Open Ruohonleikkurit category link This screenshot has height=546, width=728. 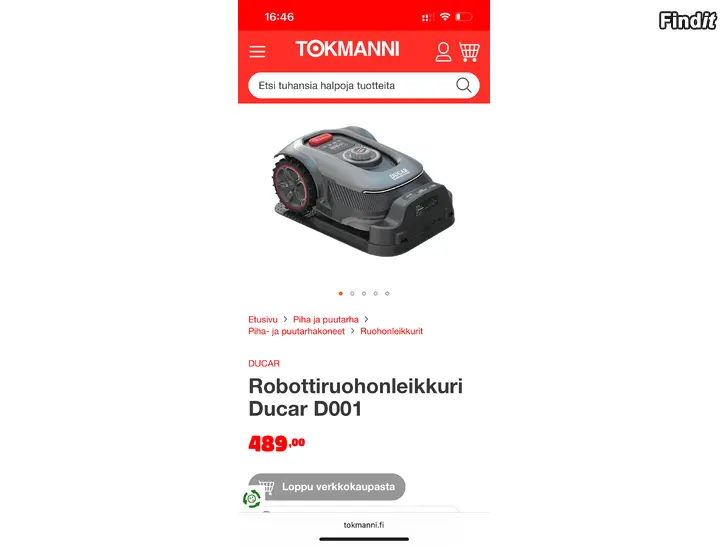[391, 331]
